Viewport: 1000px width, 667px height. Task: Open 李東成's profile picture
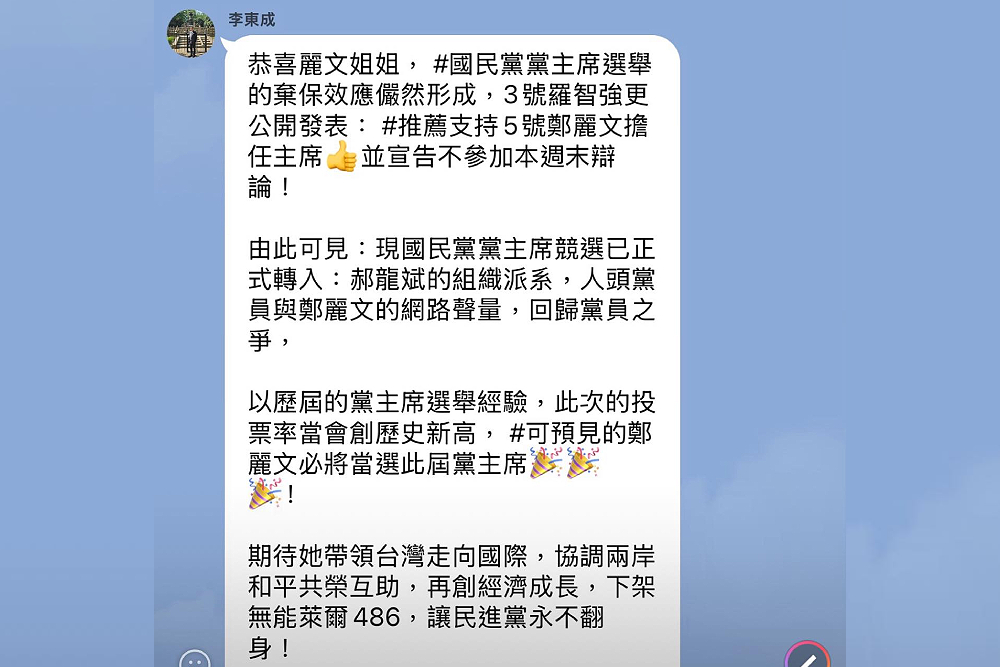click(x=191, y=34)
